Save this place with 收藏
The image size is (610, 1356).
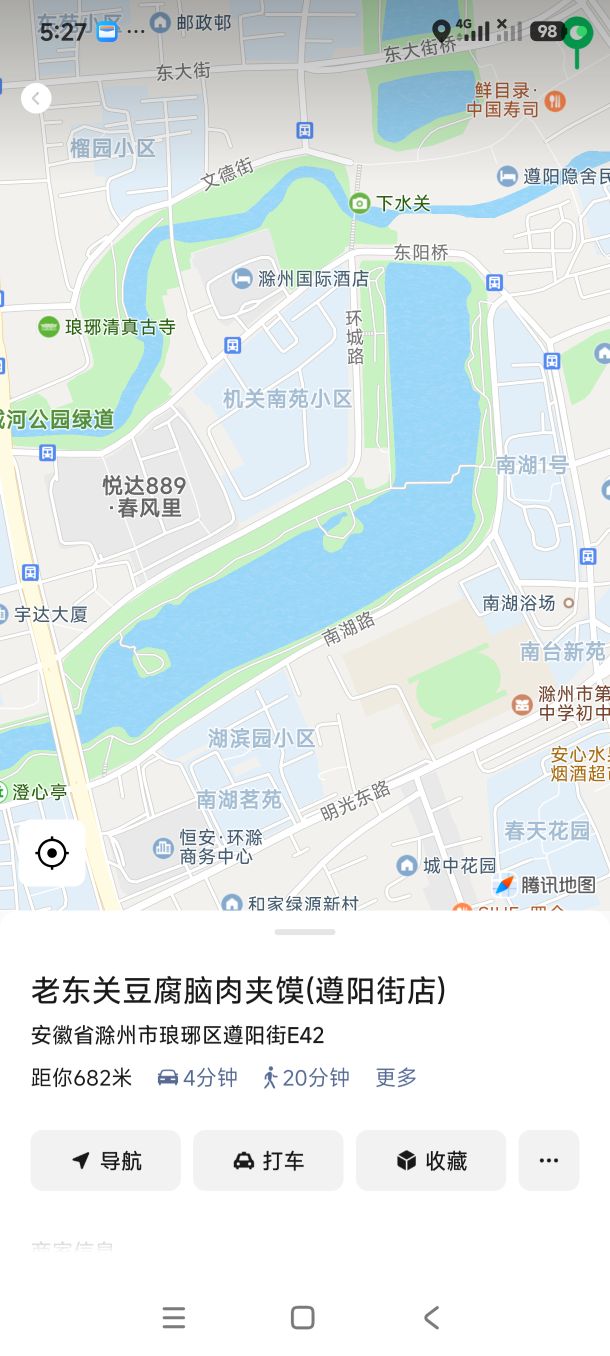[x=431, y=1160]
